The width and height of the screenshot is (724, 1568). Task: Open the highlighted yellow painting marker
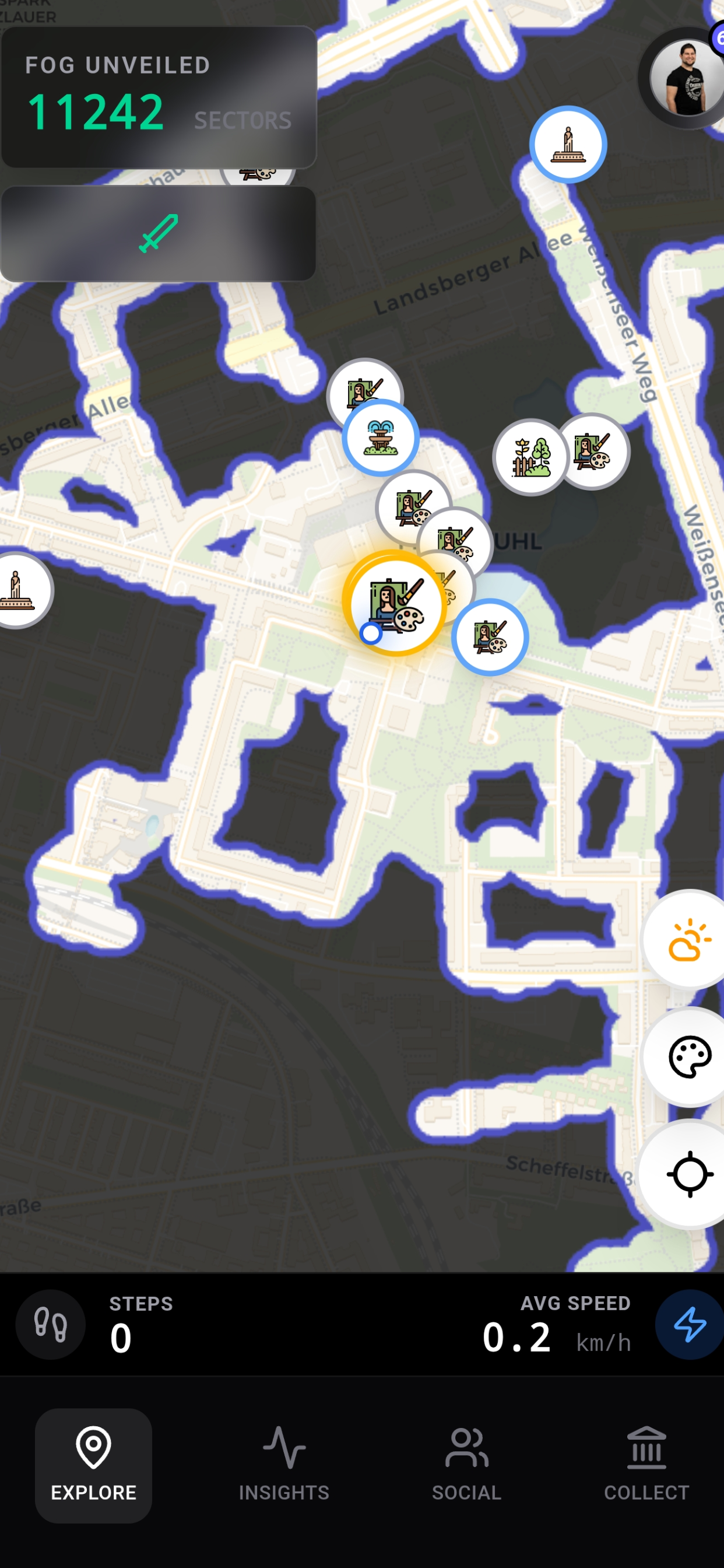pos(395,603)
